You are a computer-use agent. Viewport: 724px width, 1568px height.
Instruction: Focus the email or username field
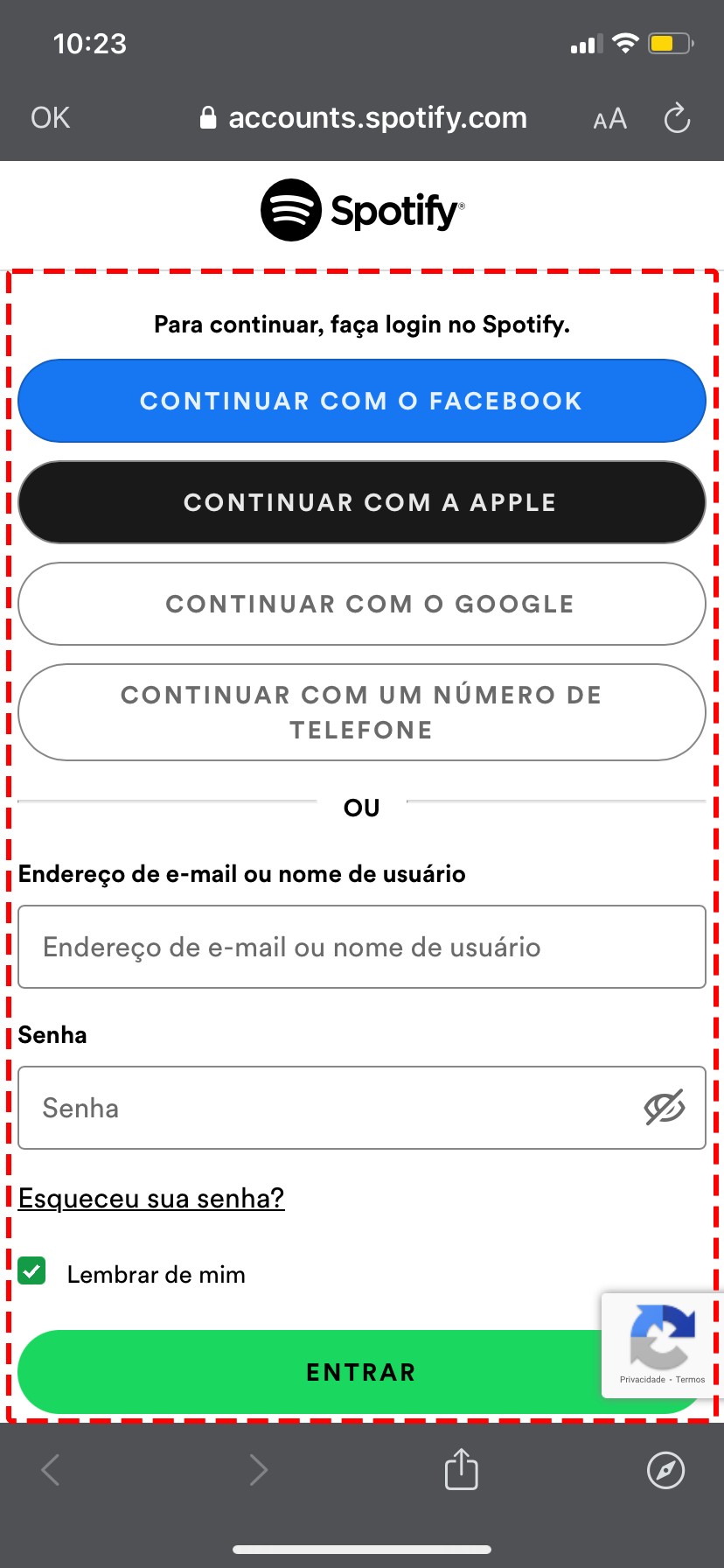coord(361,947)
